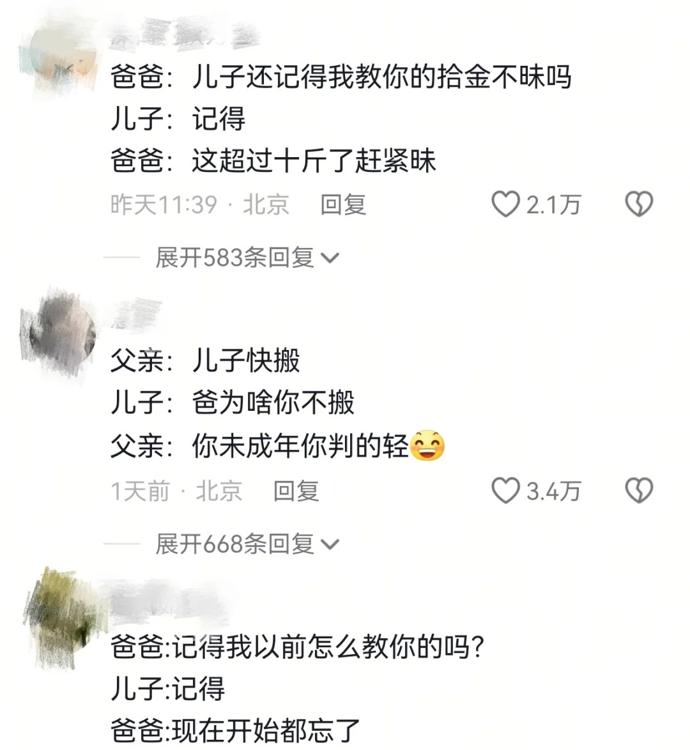The width and height of the screenshot is (690, 750).
Task: Dislike the 拾金不昧 comment from 北京
Action: tap(638, 205)
